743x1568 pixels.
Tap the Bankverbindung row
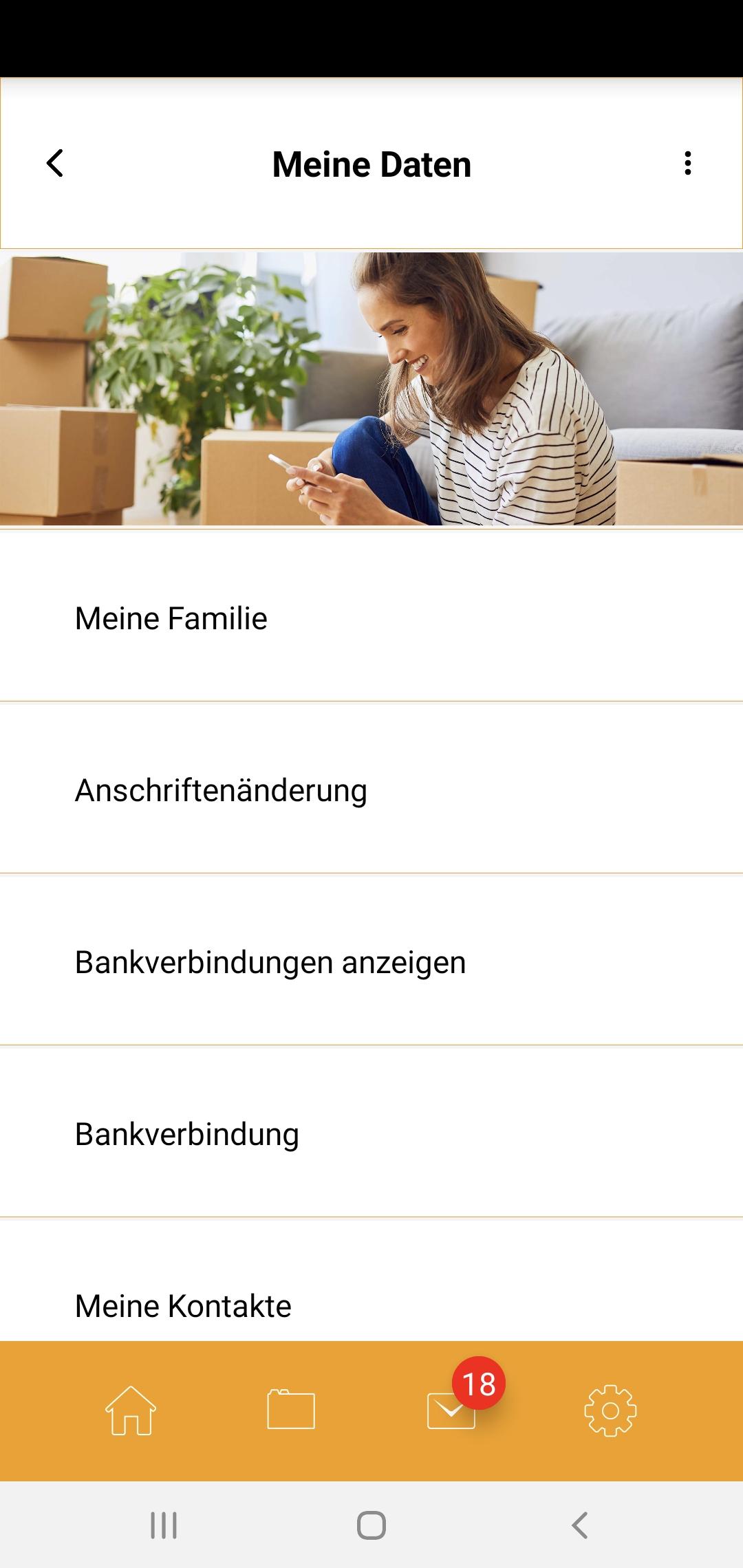[x=371, y=1133]
